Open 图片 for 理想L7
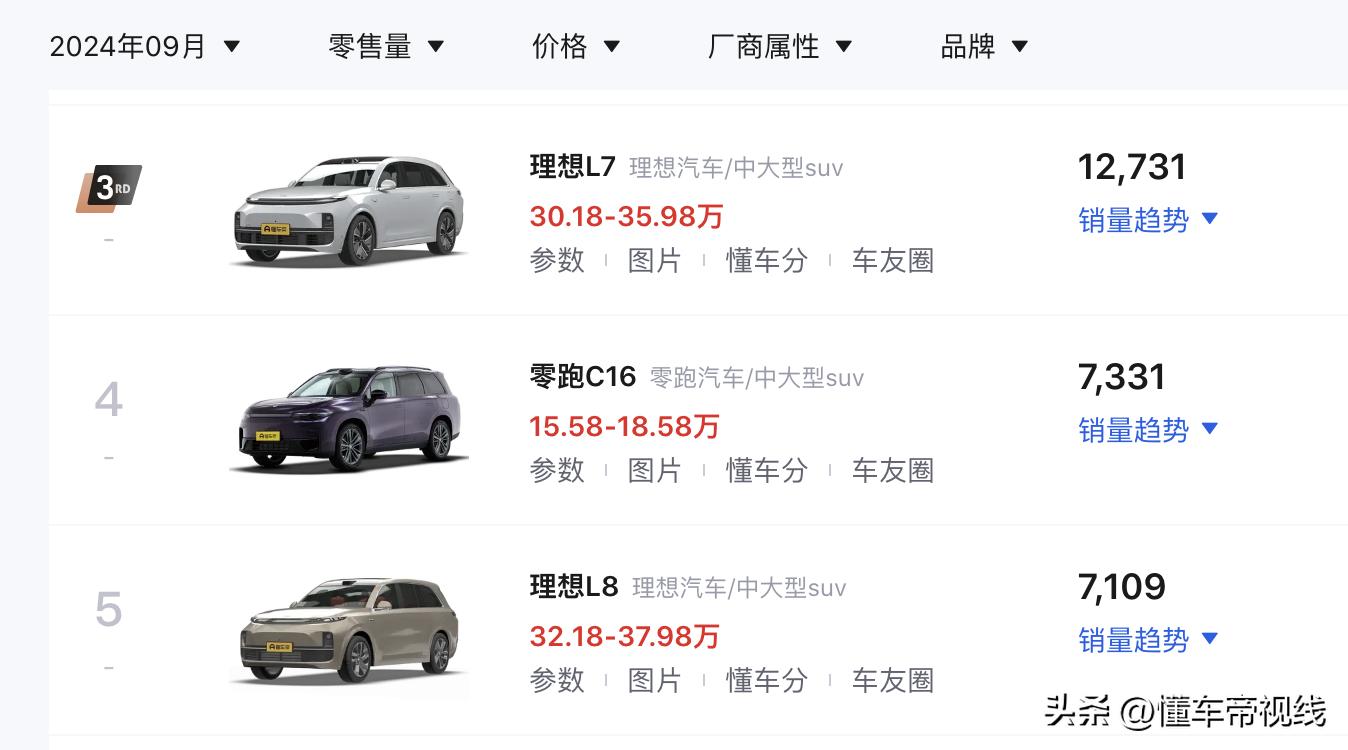1348x750 pixels. (654, 261)
